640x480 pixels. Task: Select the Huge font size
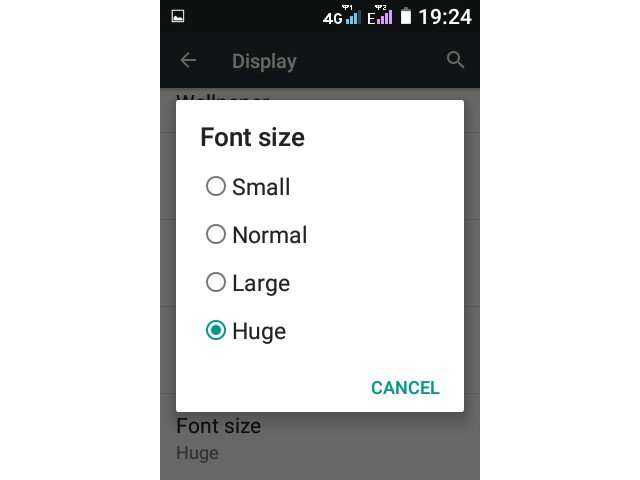pyautogui.click(x=246, y=331)
